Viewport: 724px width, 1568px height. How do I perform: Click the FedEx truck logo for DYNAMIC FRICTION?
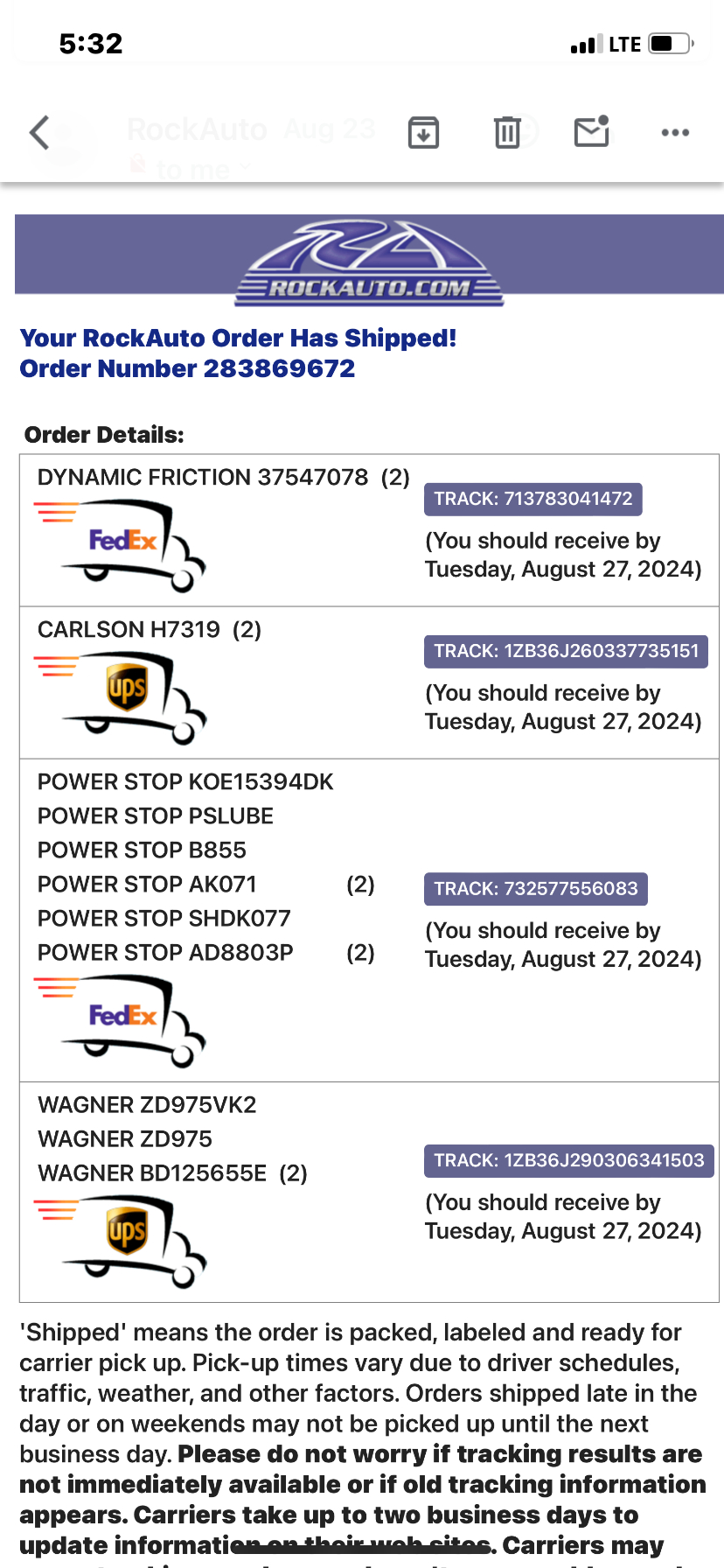pyautogui.click(x=122, y=538)
